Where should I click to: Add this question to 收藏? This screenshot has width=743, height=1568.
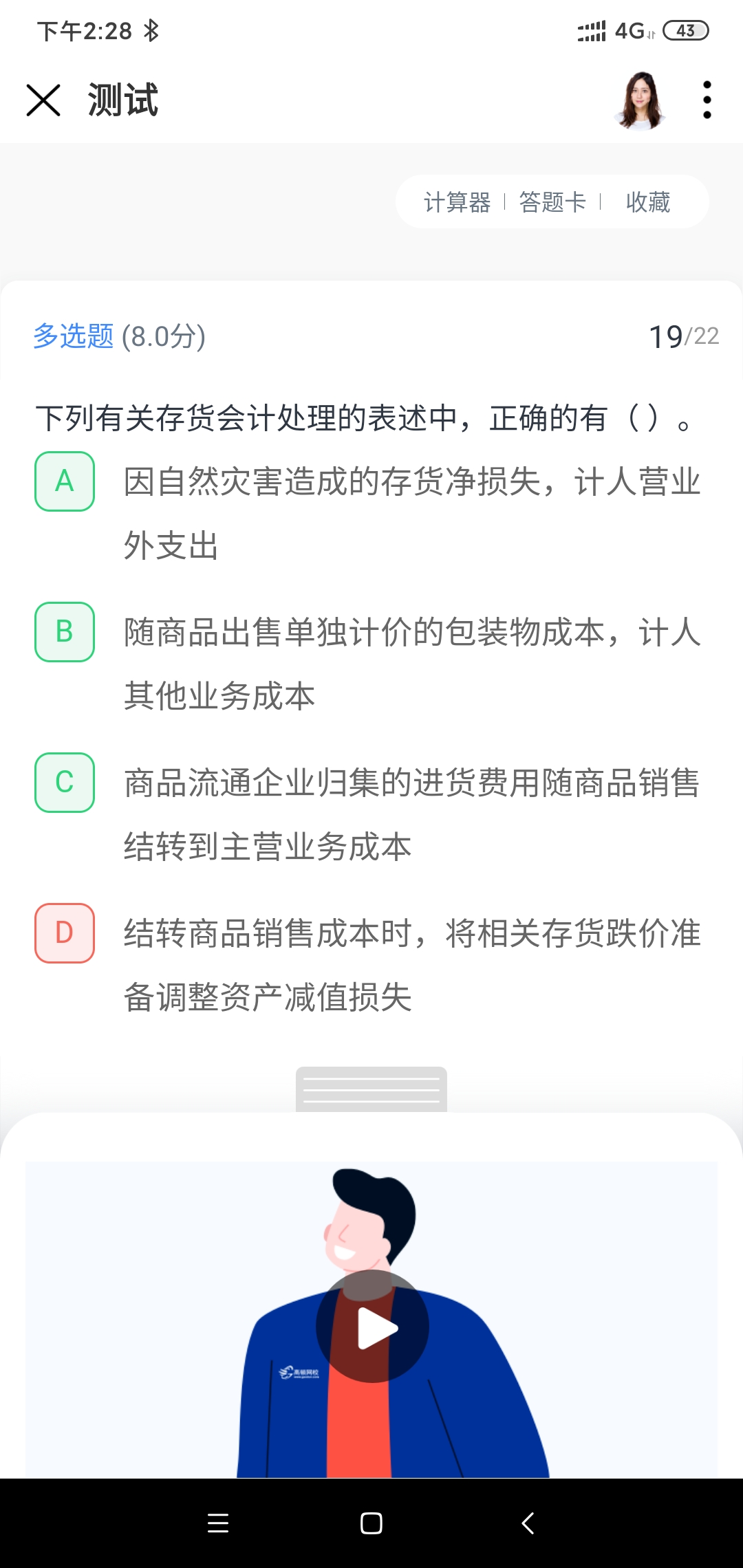tap(647, 202)
